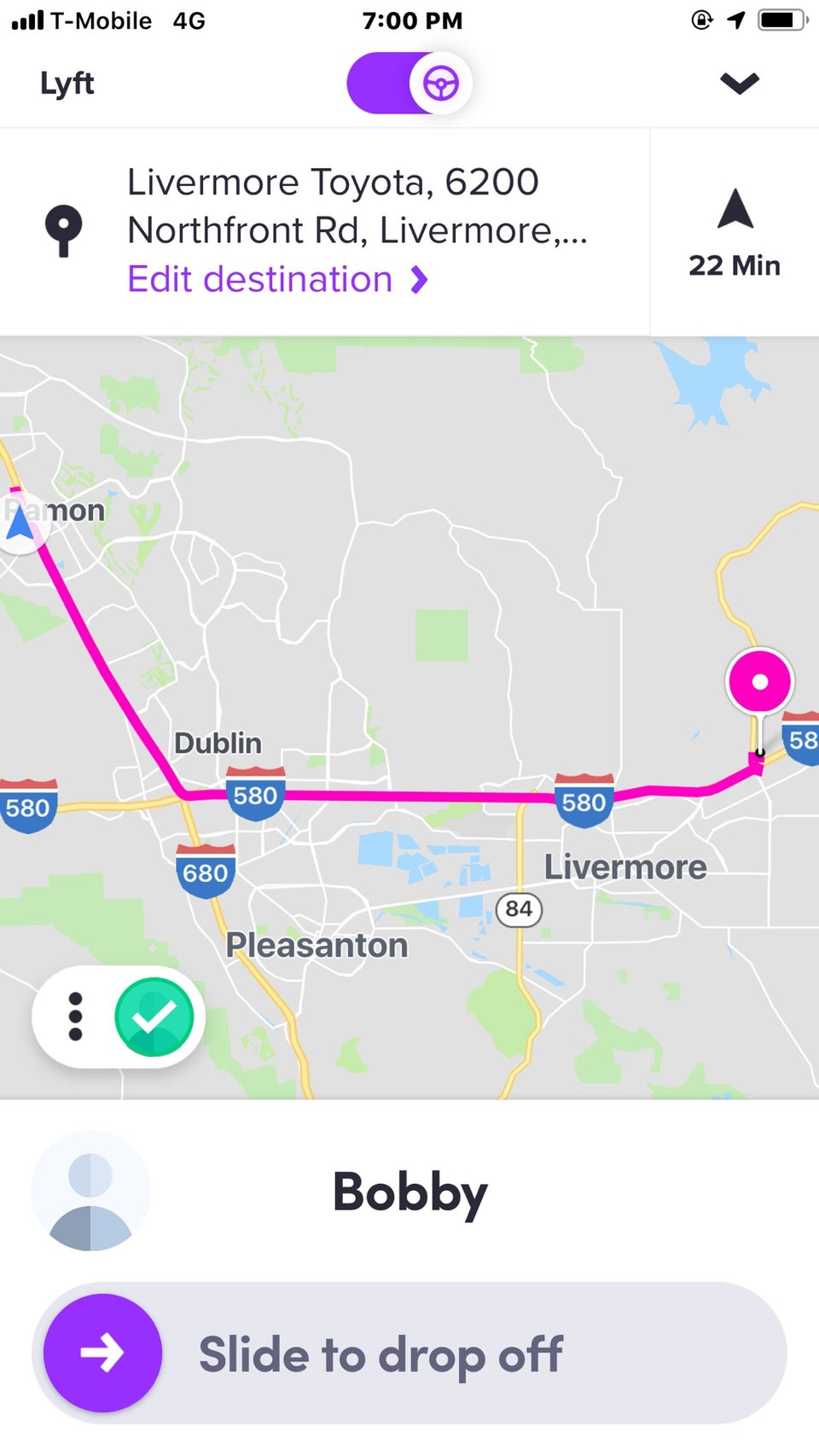Screen dimensions: 819x1456
Task: Open the three-dot options on the map
Action: pos(75,1016)
